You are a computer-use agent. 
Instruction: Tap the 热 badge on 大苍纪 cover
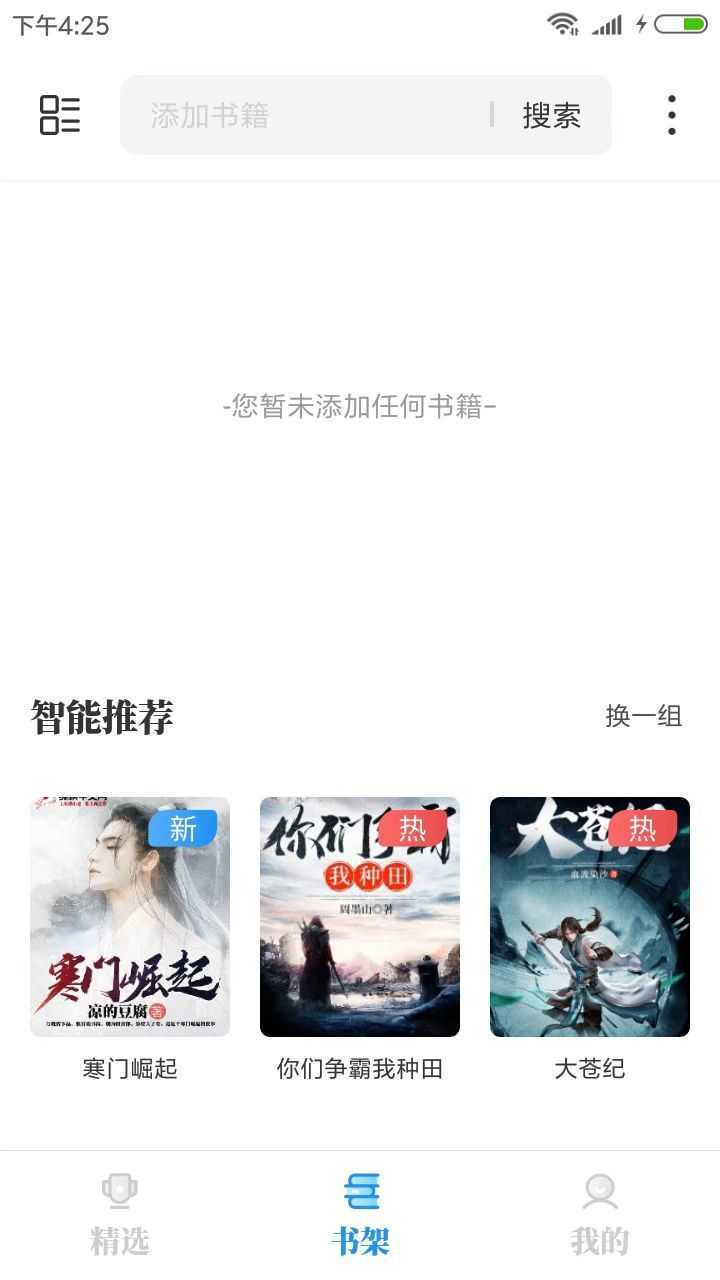point(644,828)
